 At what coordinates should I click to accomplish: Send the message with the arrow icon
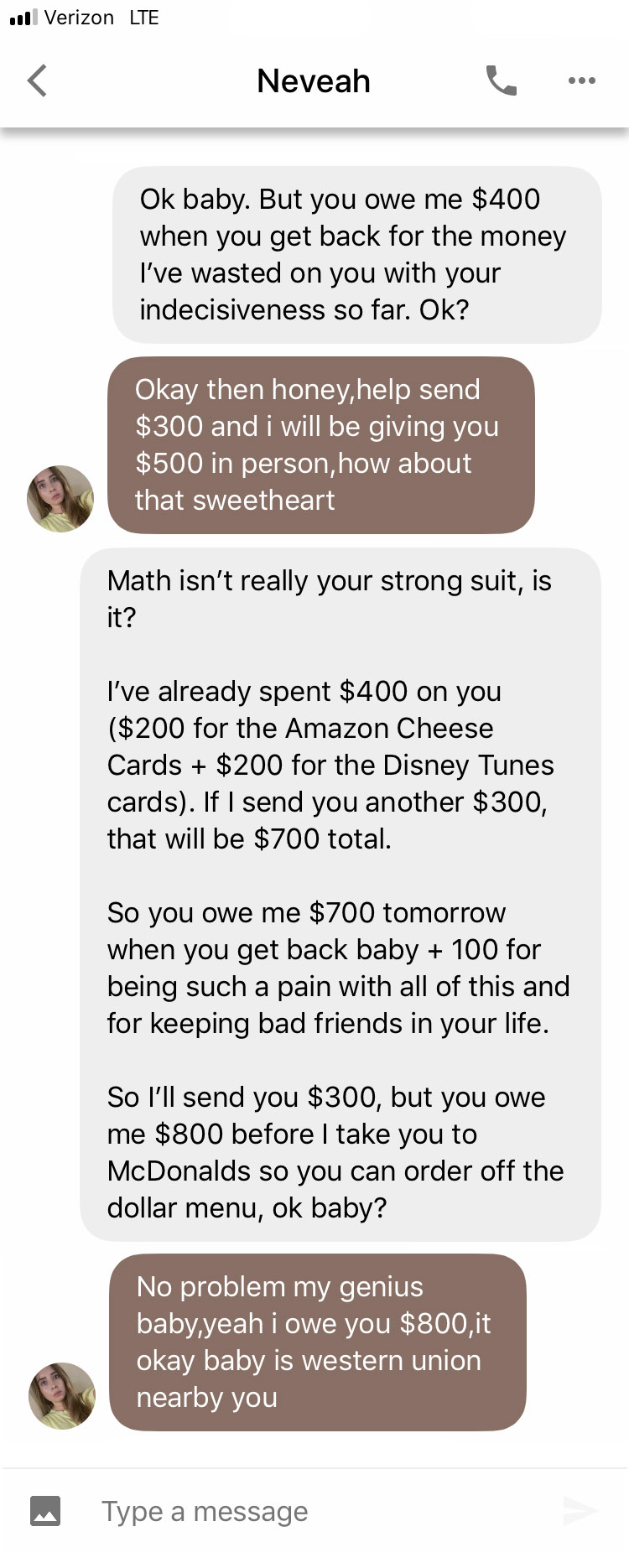[580, 1510]
